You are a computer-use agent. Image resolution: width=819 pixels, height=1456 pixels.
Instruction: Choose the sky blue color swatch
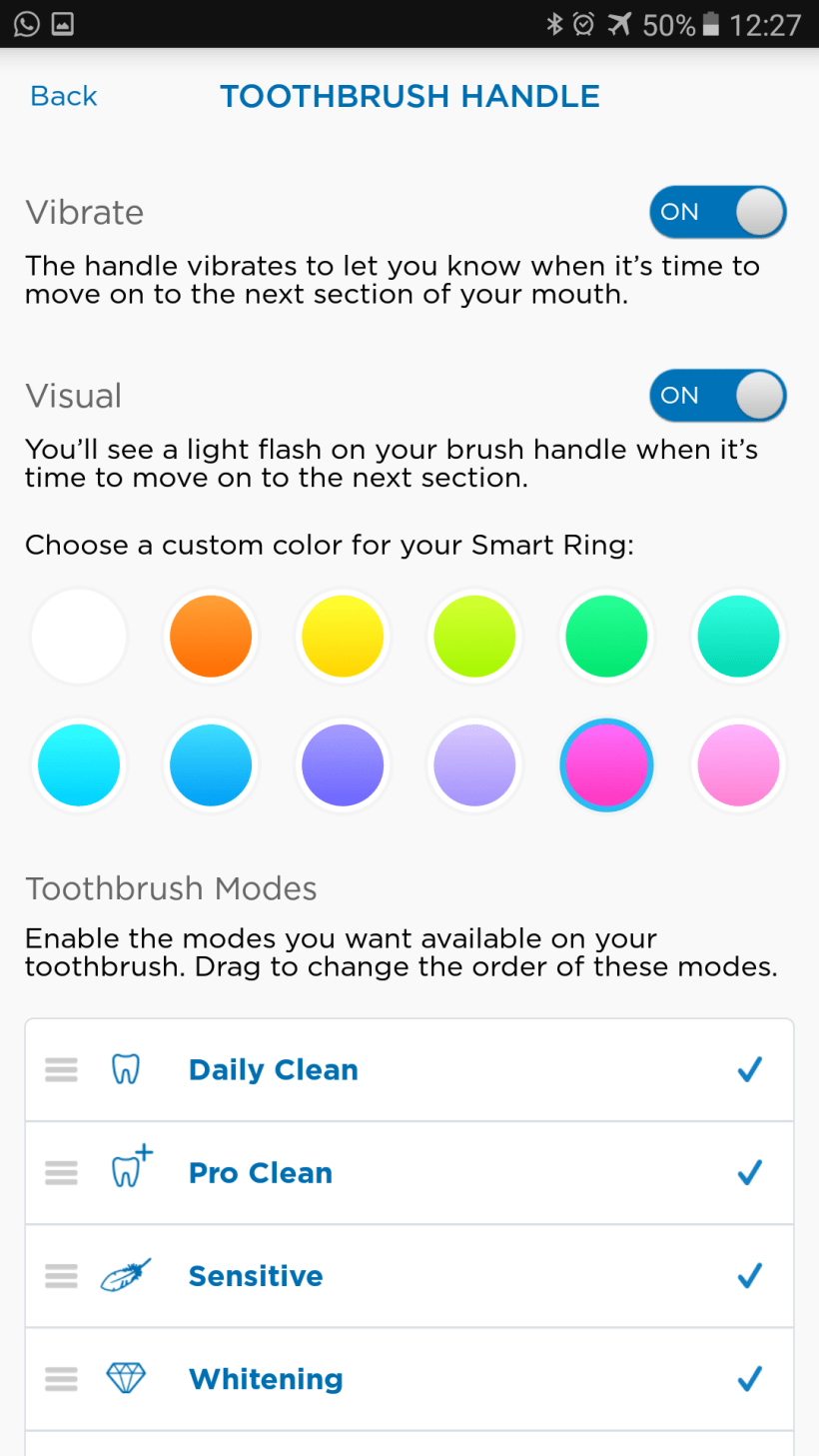(x=211, y=765)
